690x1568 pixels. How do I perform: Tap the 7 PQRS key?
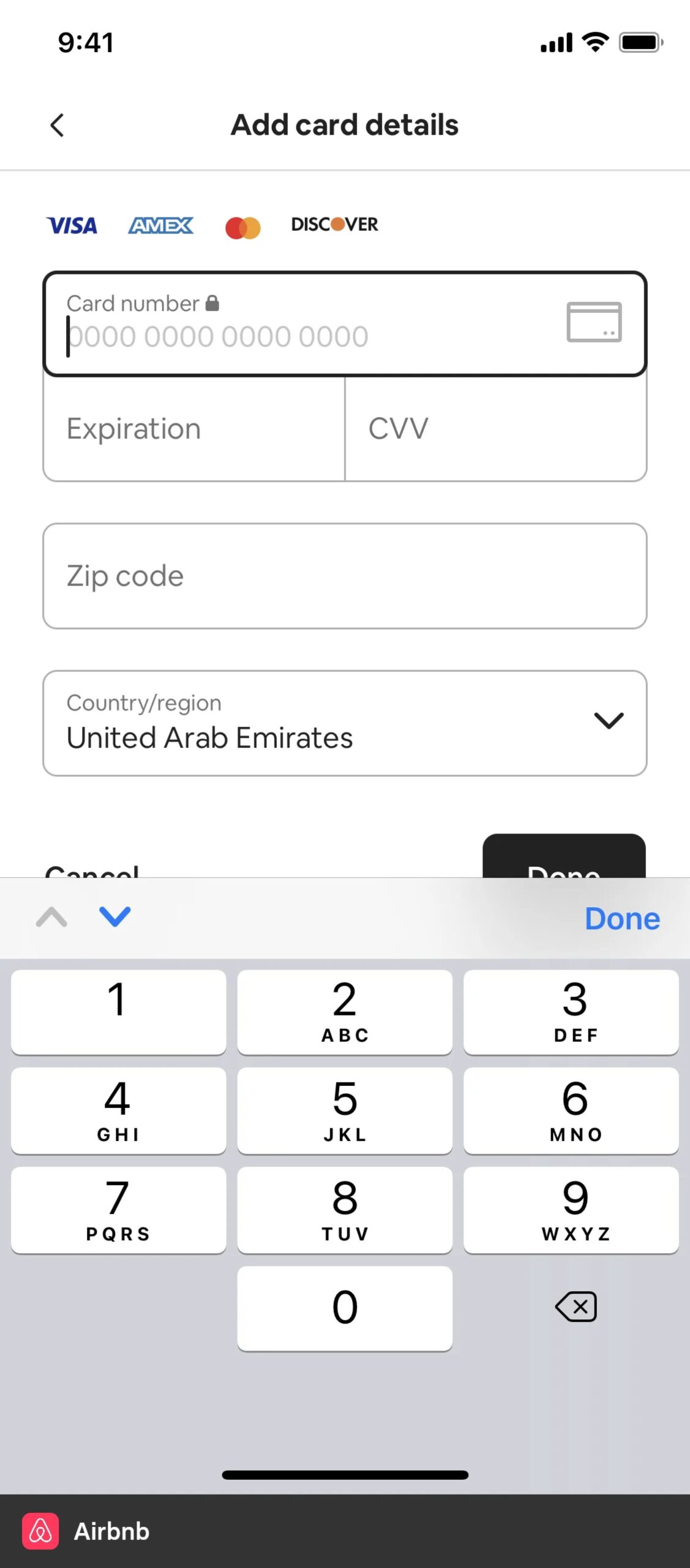click(119, 1209)
